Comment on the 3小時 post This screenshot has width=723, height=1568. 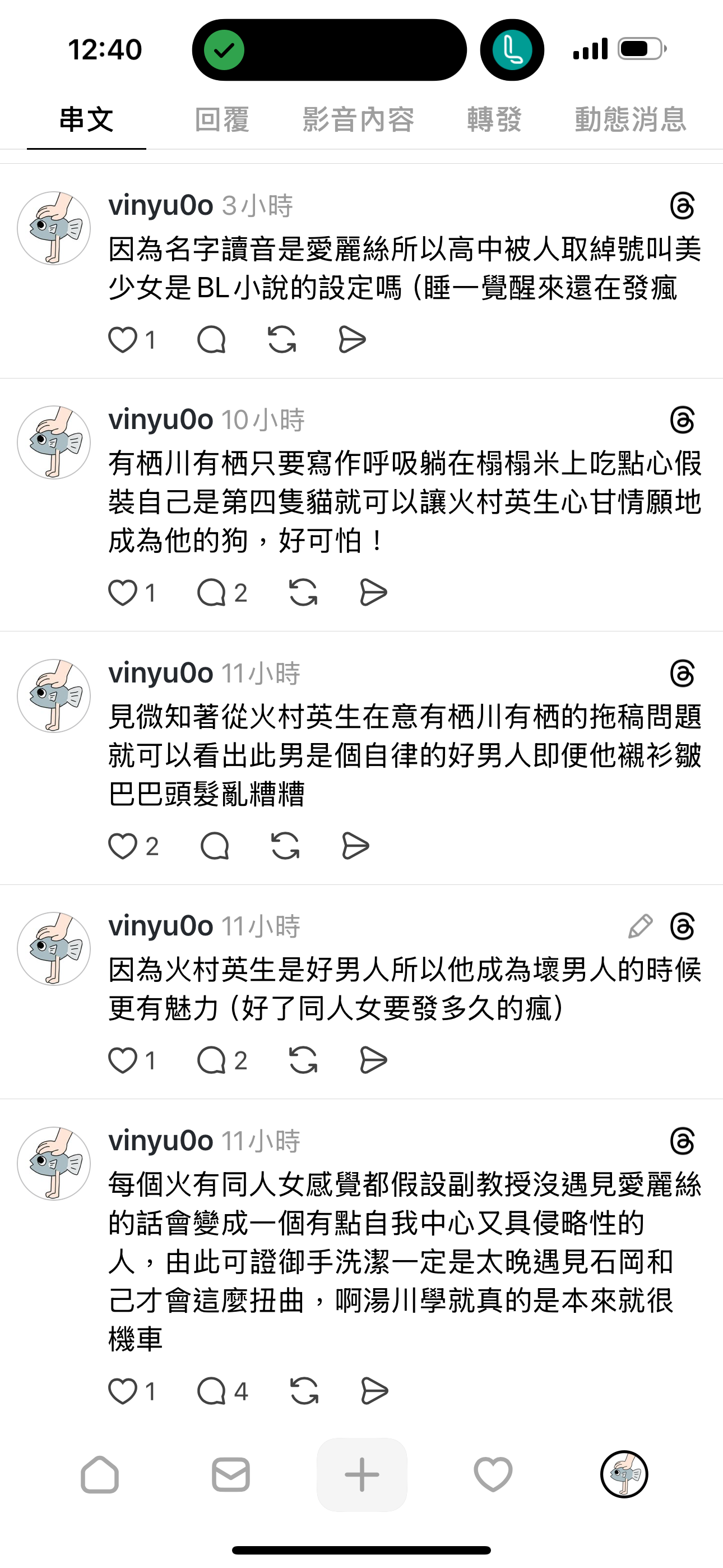click(x=212, y=340)
